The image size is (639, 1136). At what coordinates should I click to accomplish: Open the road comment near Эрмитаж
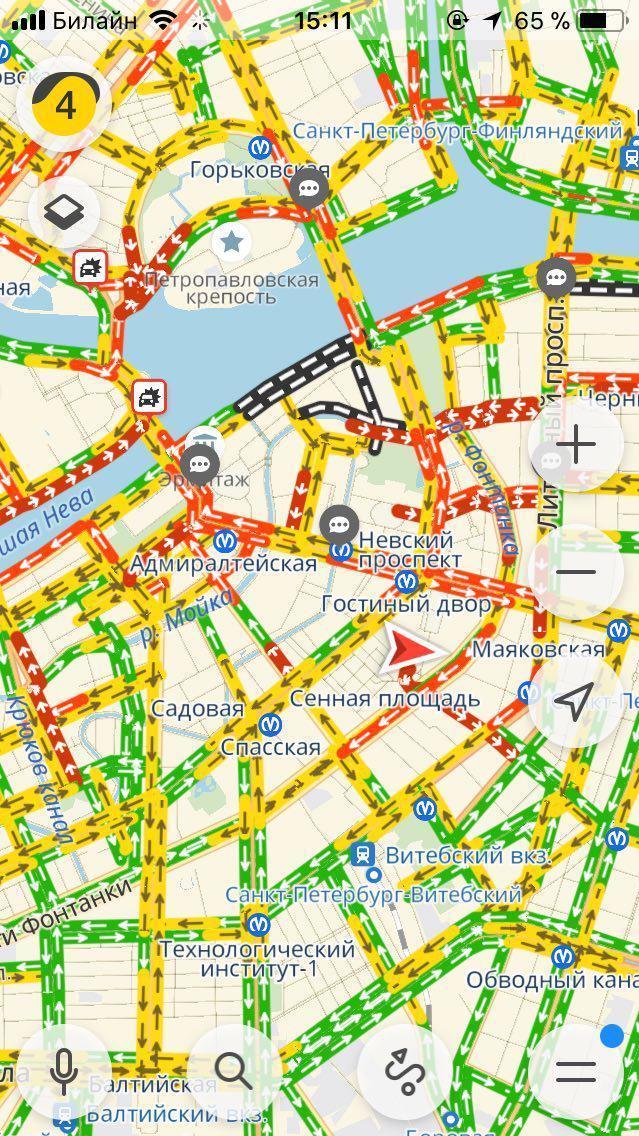[x=201, y=464]
